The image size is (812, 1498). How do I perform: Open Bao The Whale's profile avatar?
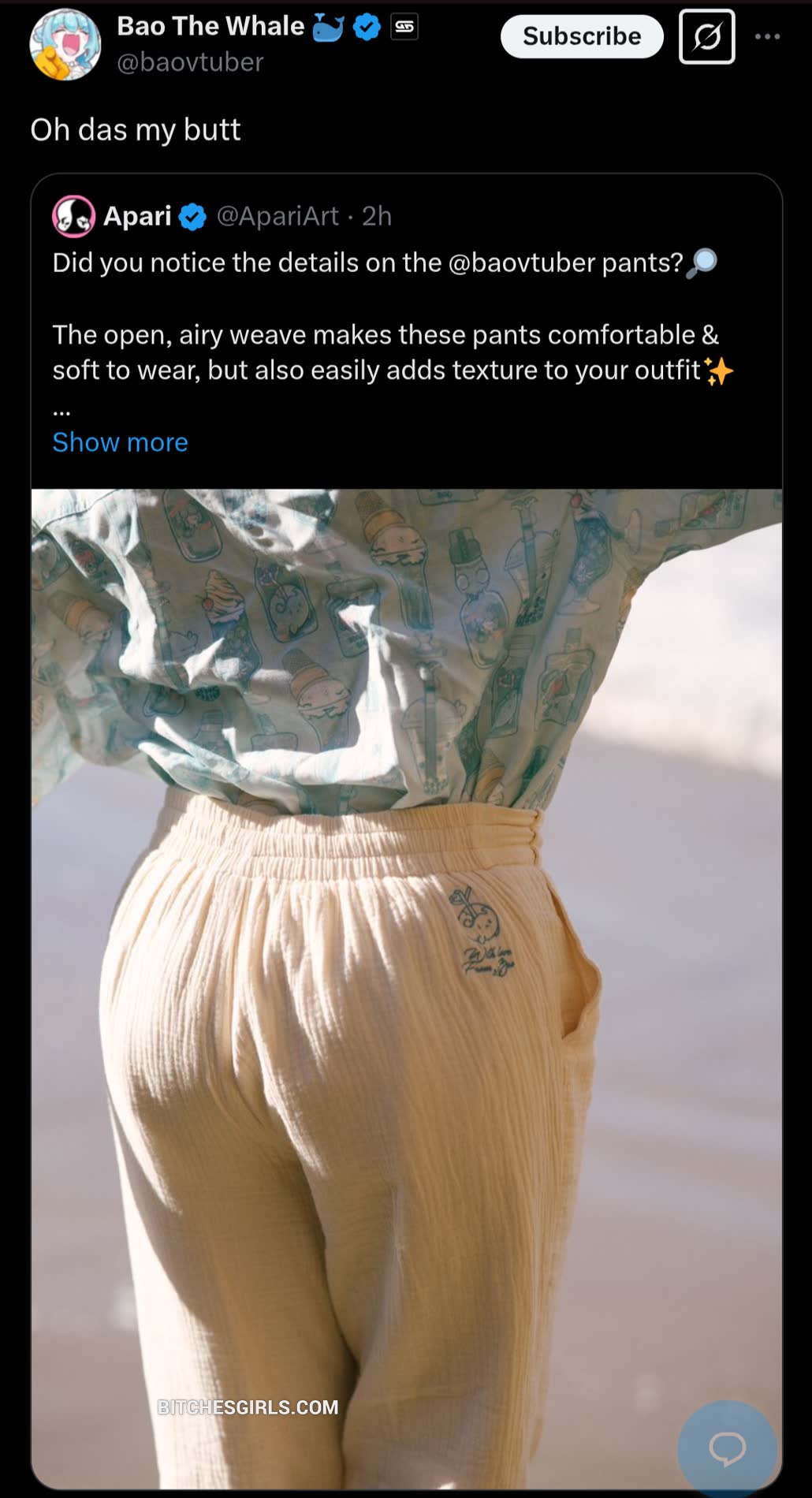(x=65, y=45)
